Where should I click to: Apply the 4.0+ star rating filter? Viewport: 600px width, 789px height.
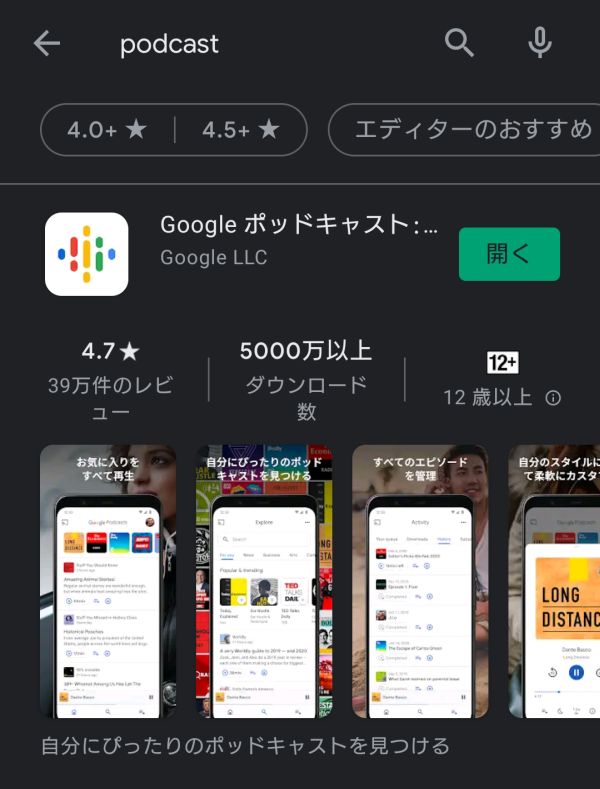107,130
